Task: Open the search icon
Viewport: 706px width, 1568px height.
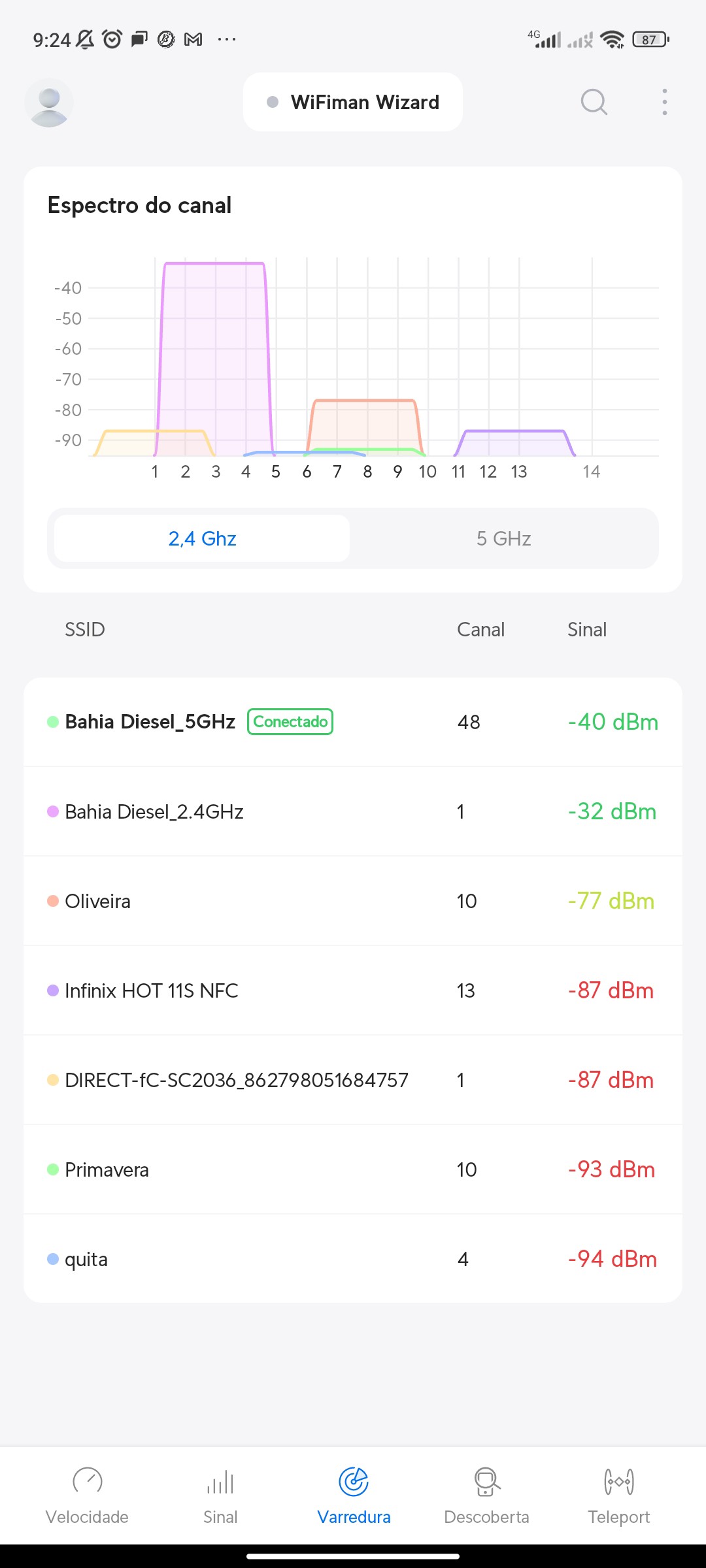Action: (594, 103)
